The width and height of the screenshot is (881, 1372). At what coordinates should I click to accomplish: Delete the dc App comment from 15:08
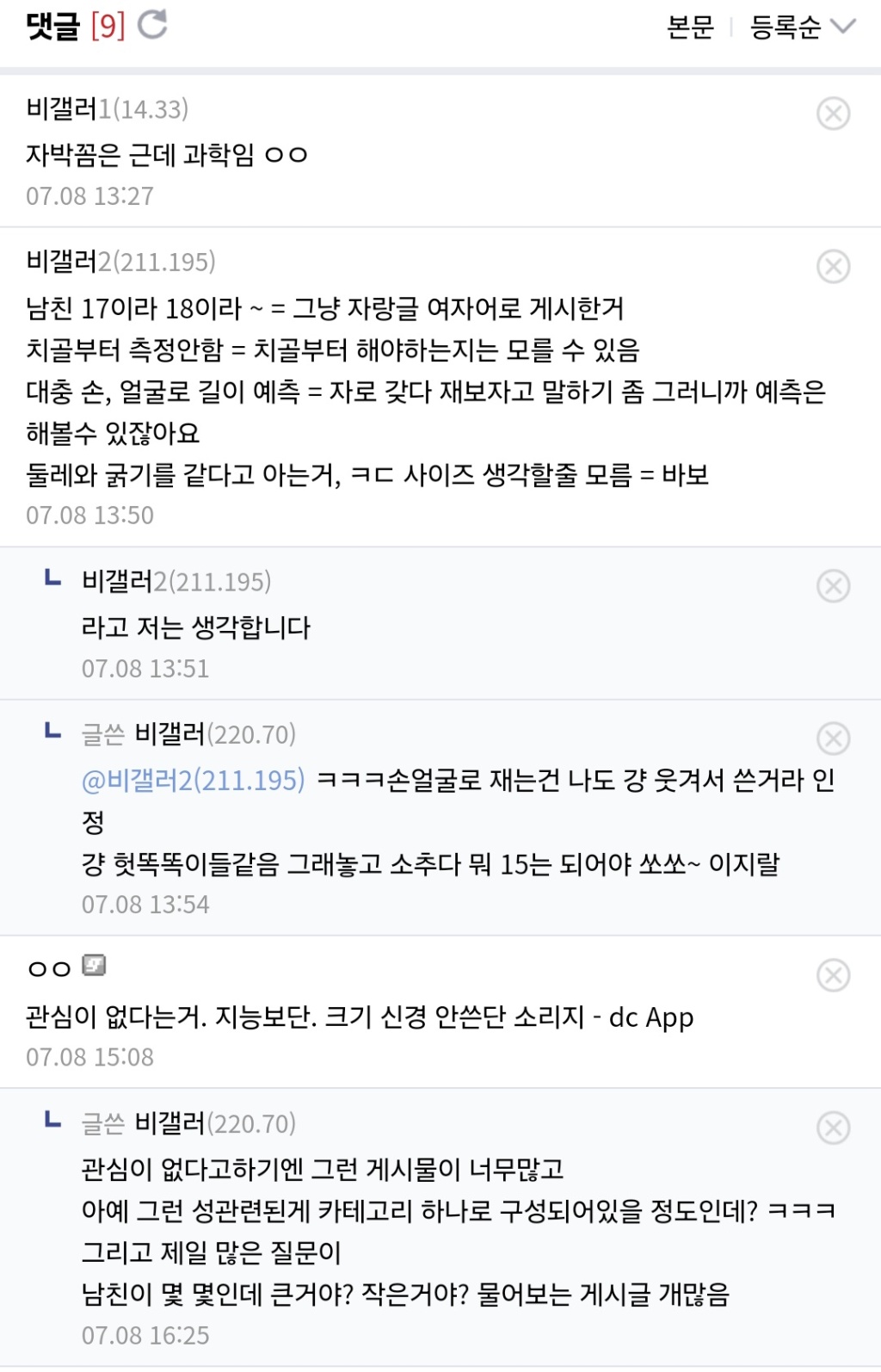(833, 975)
